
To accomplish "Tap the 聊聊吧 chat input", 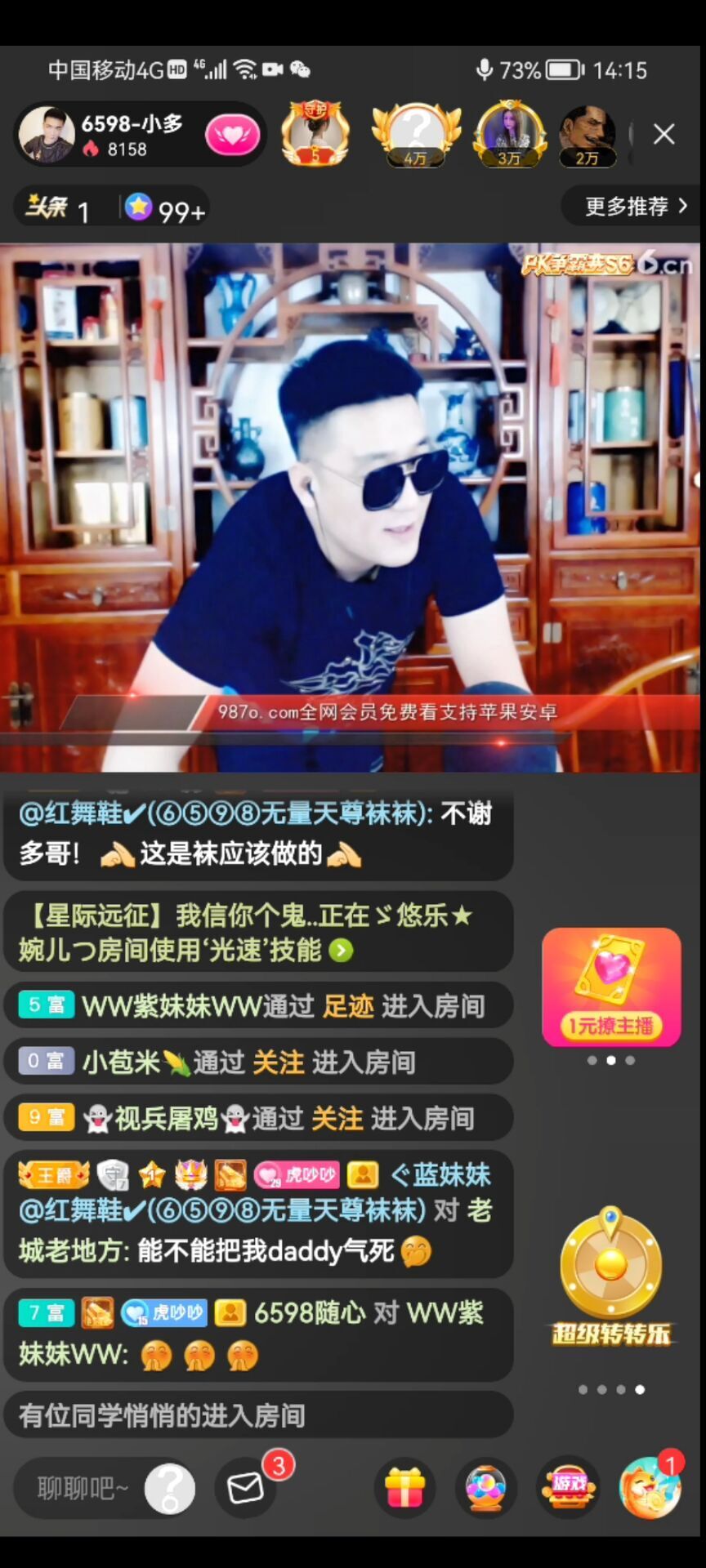I will click(83, 1488).
